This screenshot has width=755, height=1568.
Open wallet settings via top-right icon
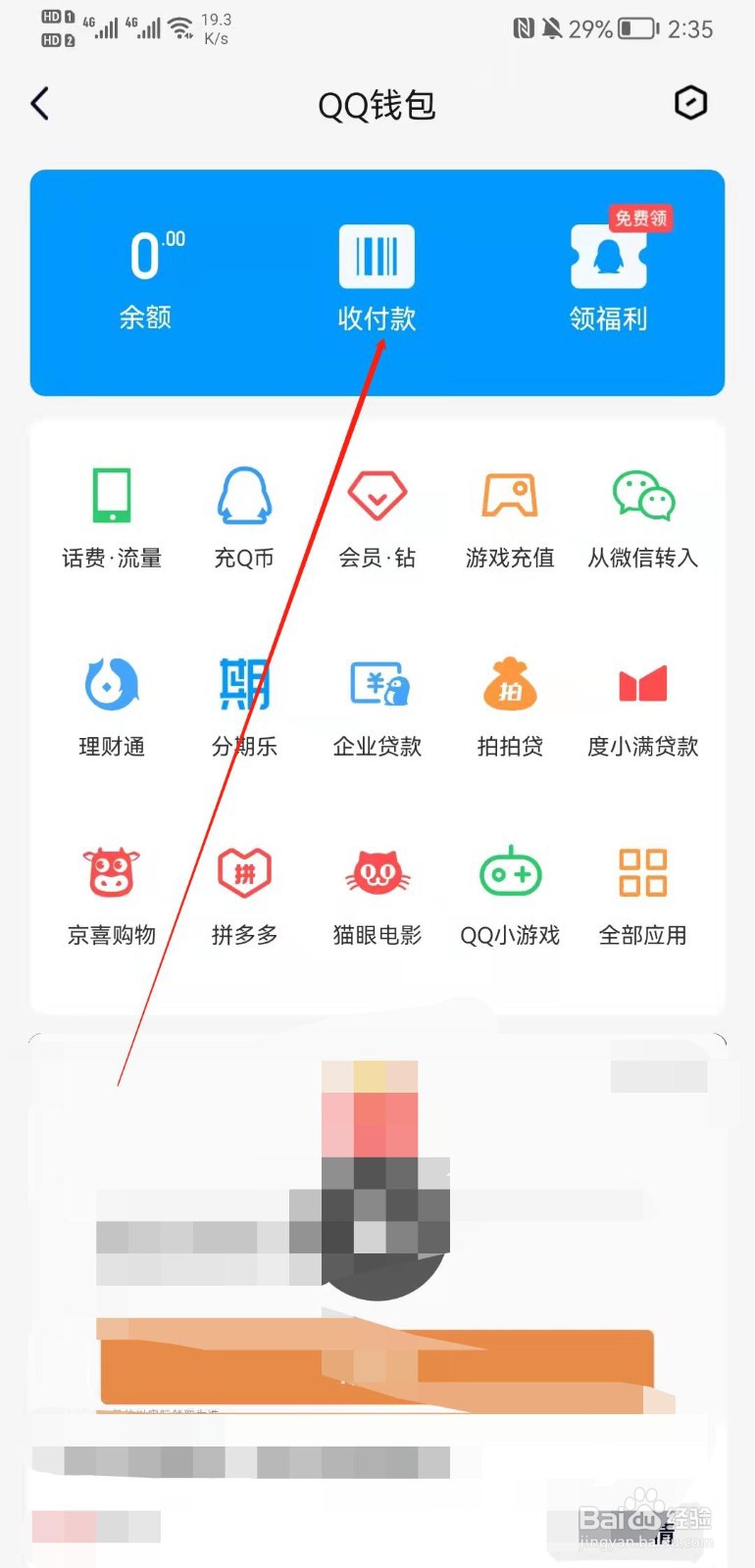coord(691,103)
